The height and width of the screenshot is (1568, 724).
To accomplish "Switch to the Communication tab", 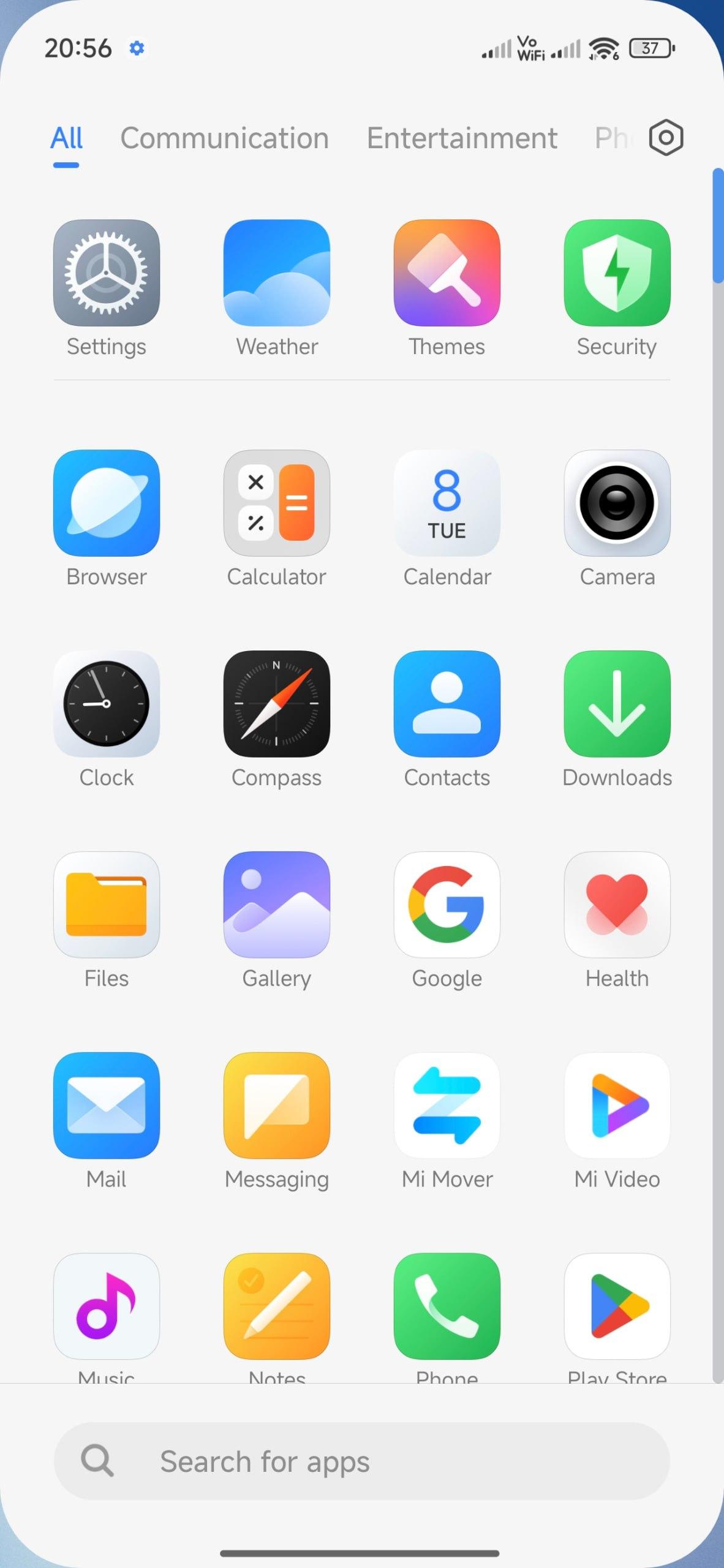I will point(224,138).
